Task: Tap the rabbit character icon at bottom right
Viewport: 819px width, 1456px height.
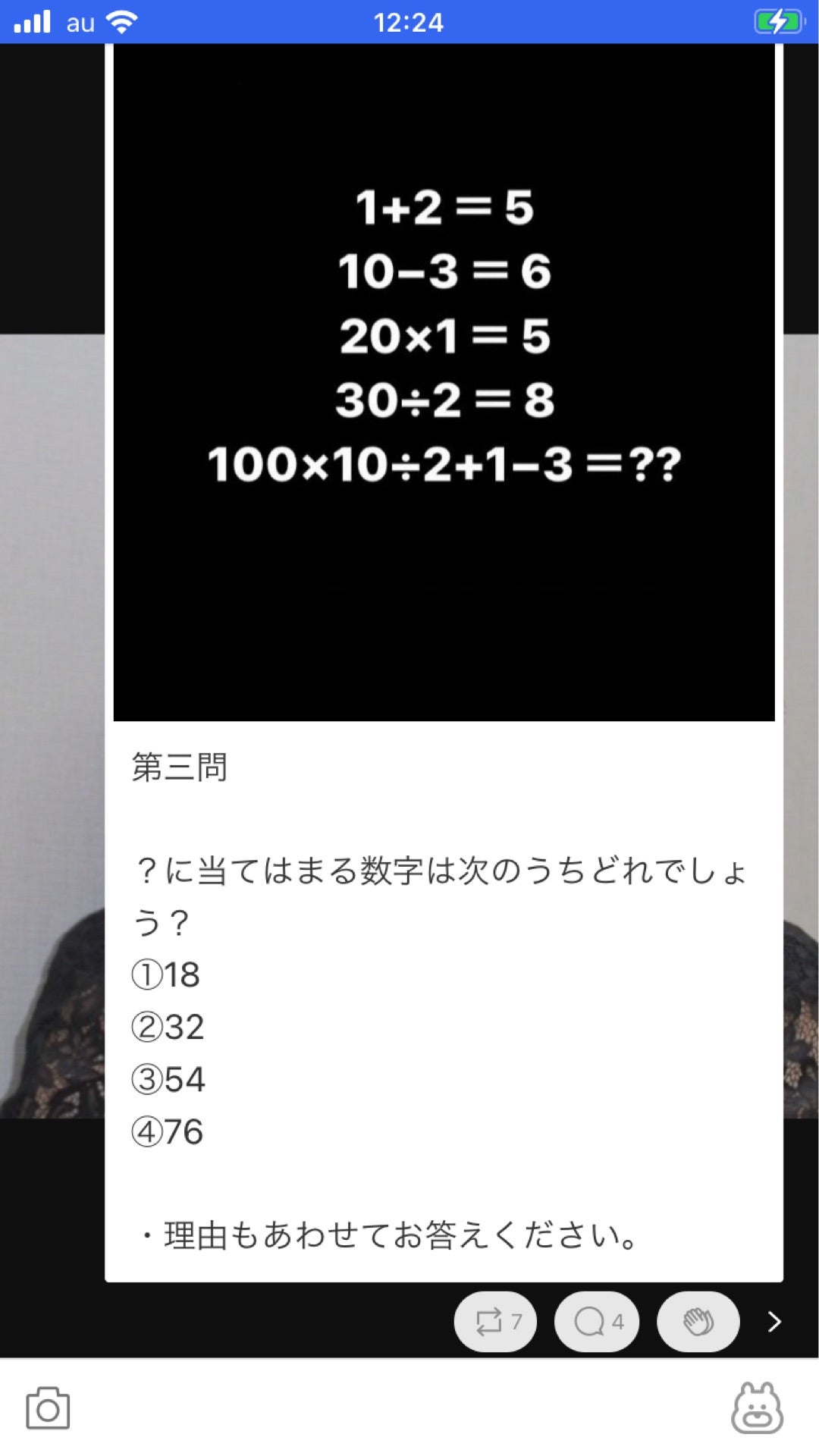Action: click(x=758, y=1407)
